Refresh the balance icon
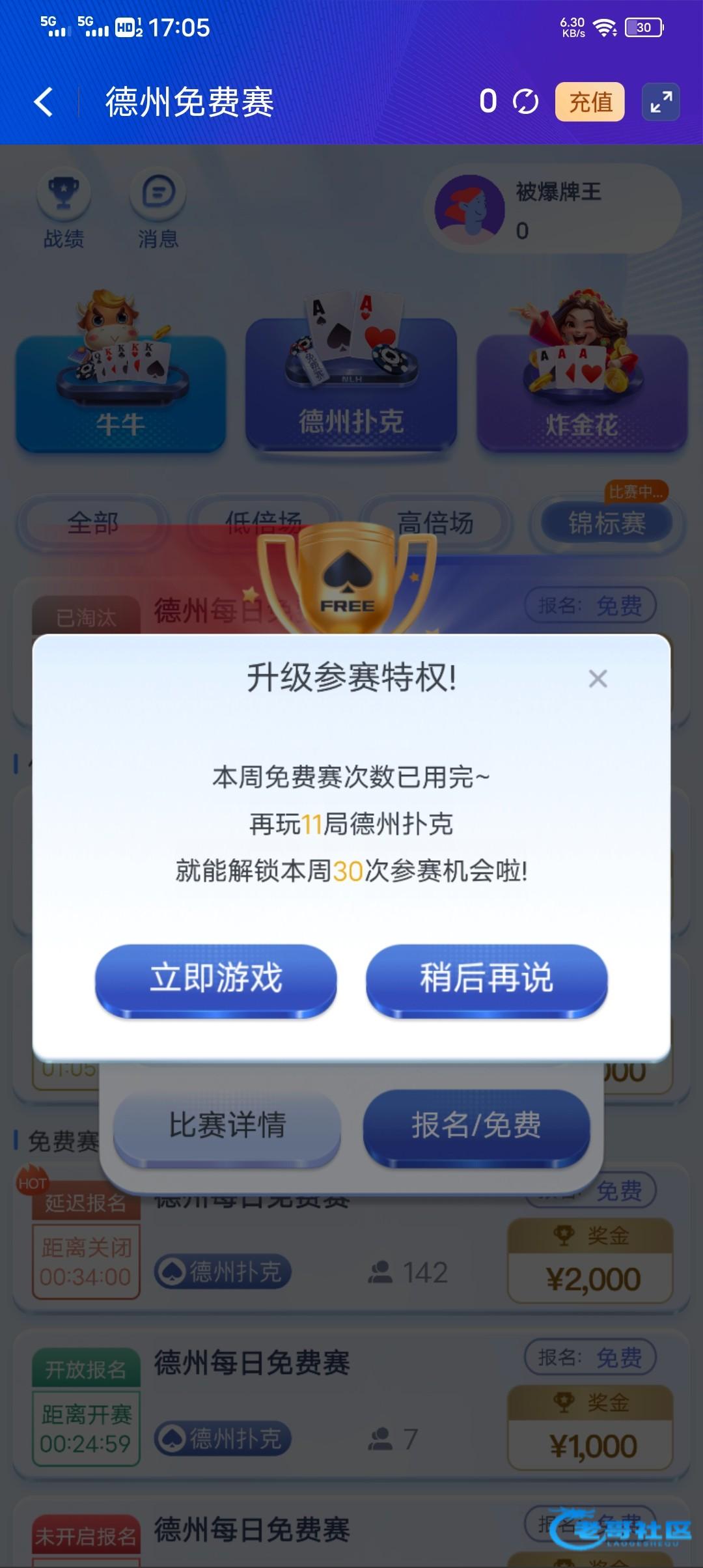Screen dimensions: 703x1568 point(525,102)
